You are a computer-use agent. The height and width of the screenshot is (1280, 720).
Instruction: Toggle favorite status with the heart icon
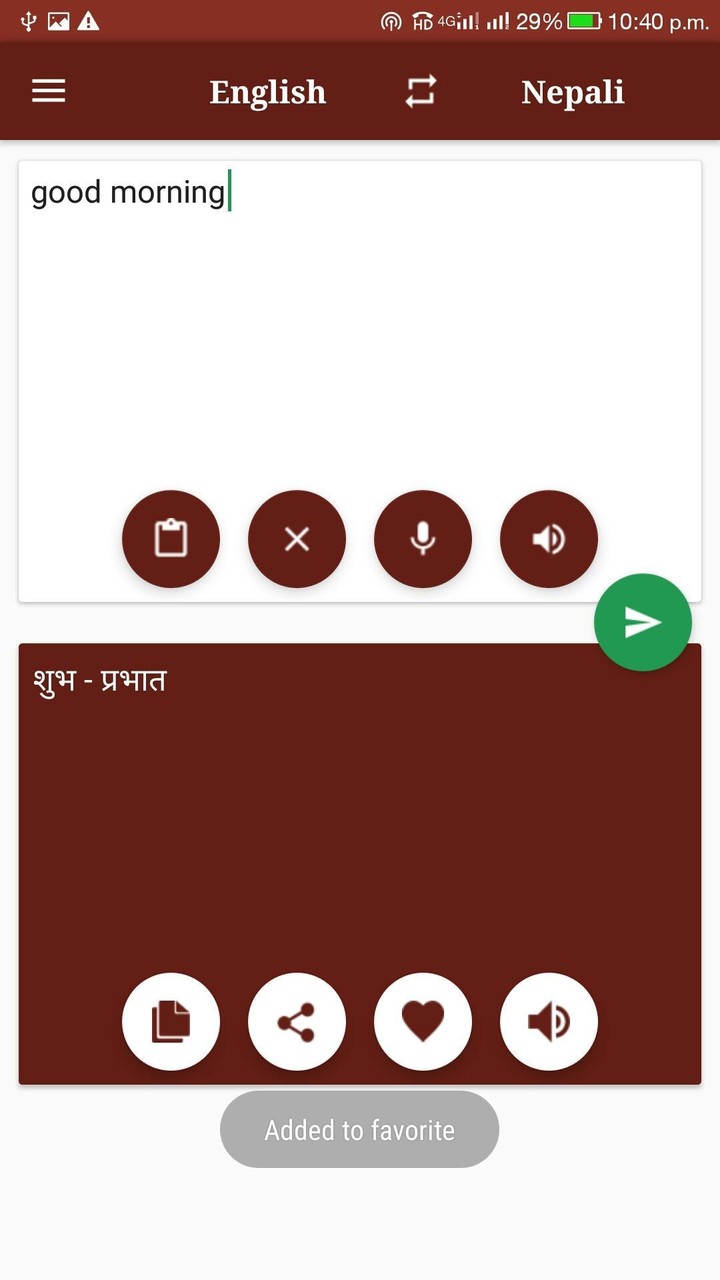point(422,1021)
